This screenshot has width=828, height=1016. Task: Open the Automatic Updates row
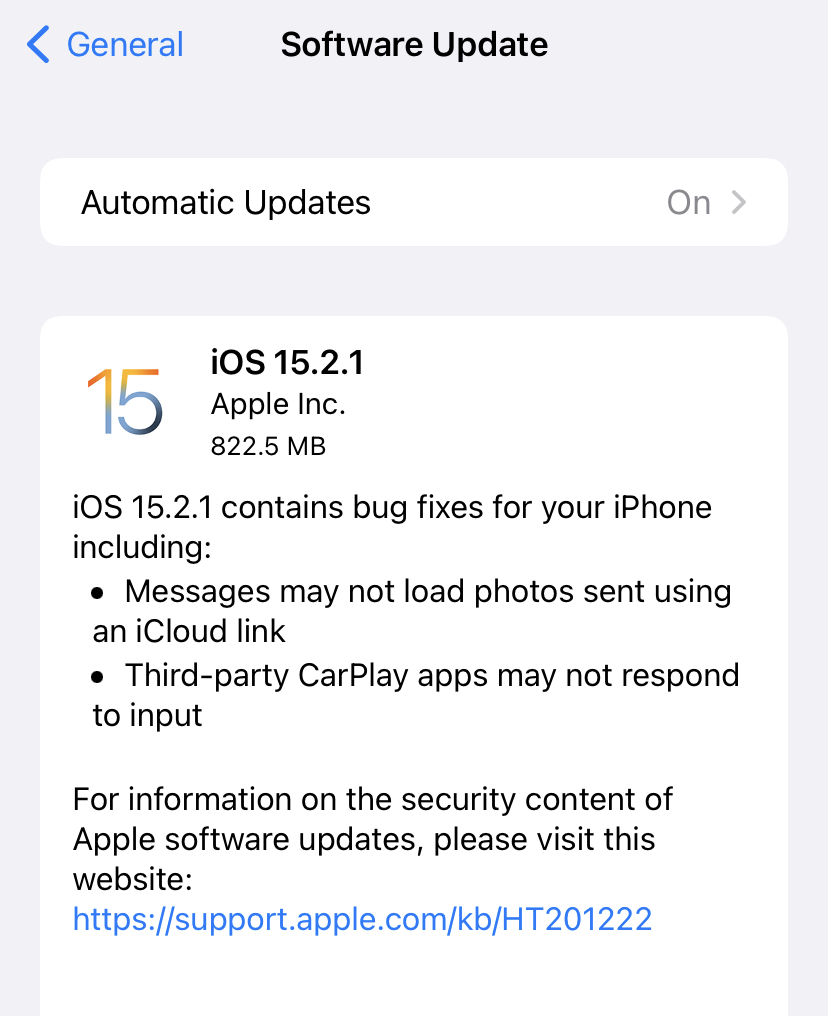(x=413, y=203)
